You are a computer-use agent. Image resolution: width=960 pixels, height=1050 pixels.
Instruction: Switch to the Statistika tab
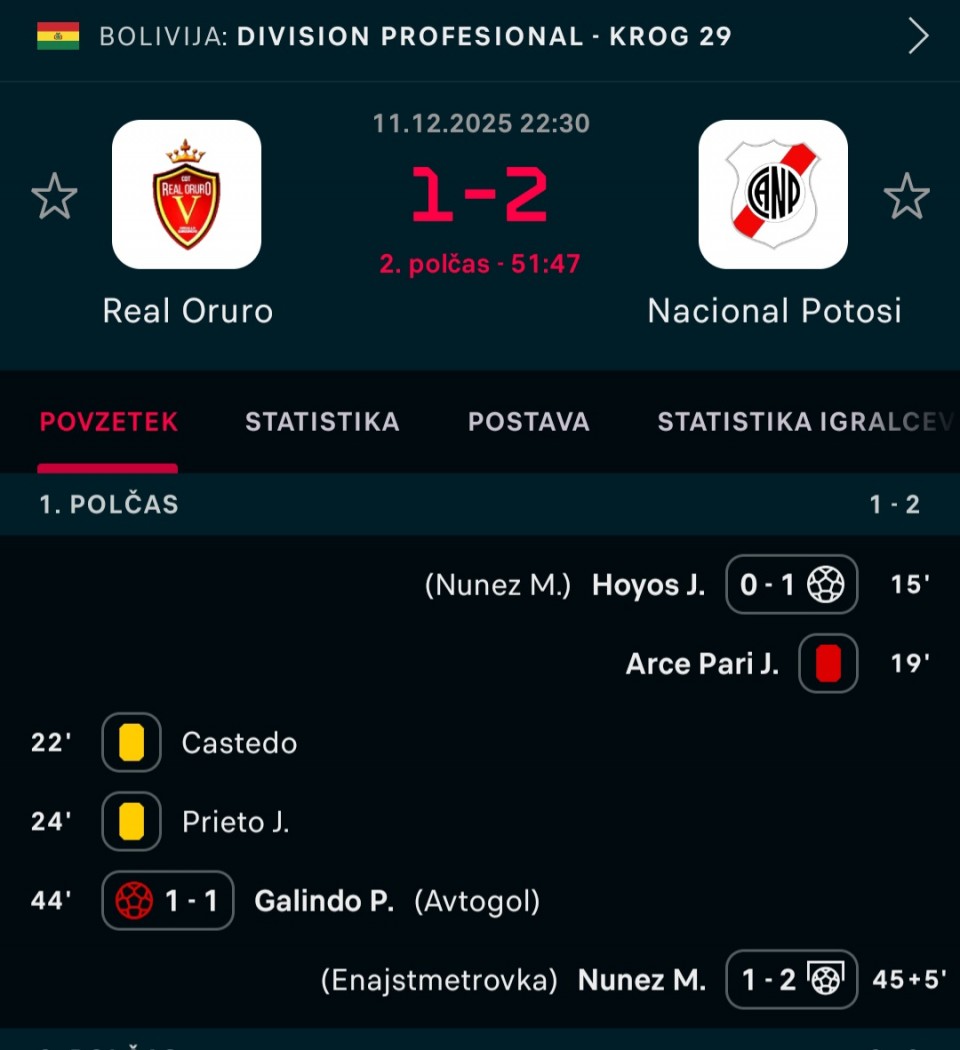tap(322, 422)
